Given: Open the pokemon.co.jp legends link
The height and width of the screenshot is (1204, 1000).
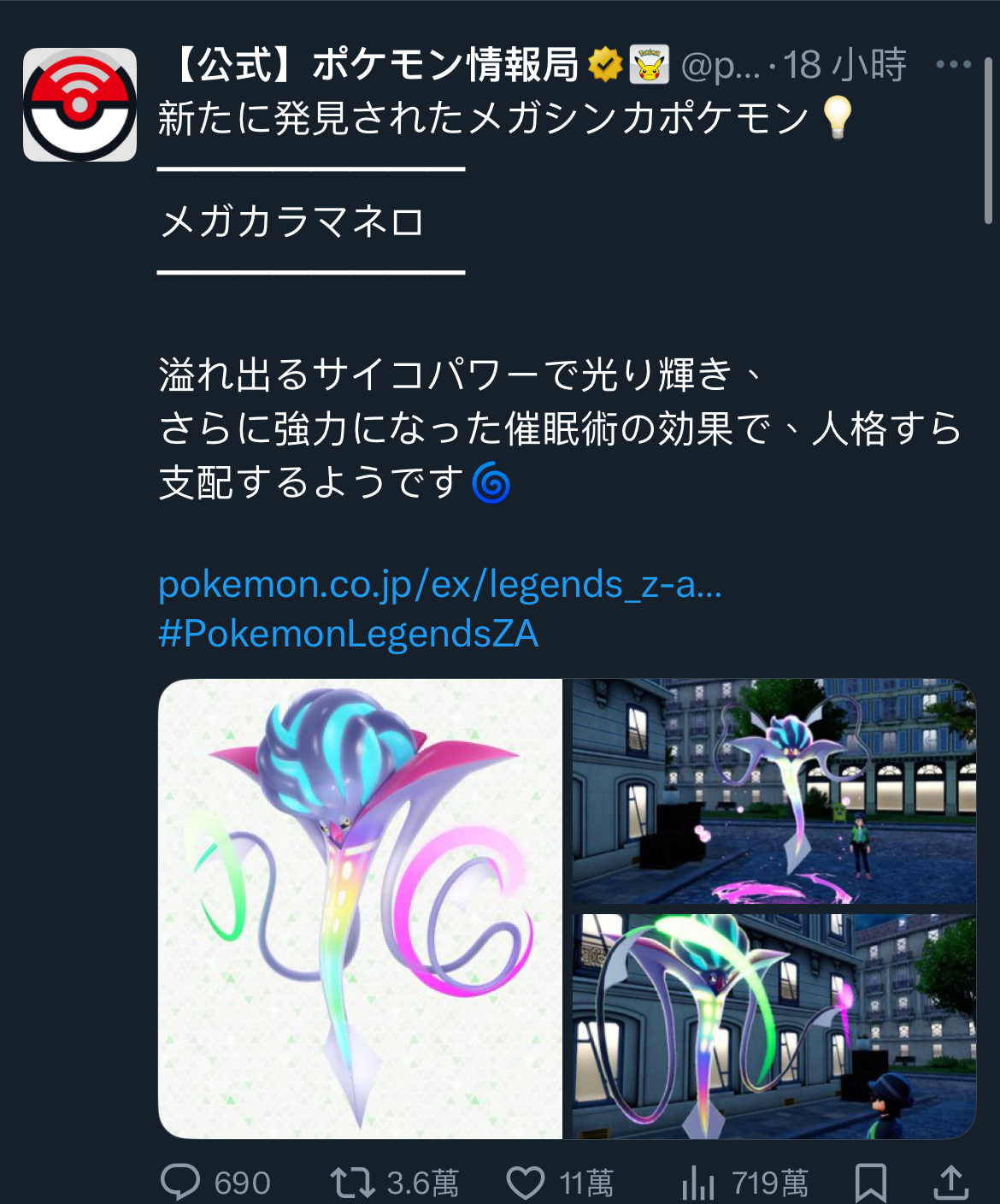Looking at the screenshot, I should point(440,584).
